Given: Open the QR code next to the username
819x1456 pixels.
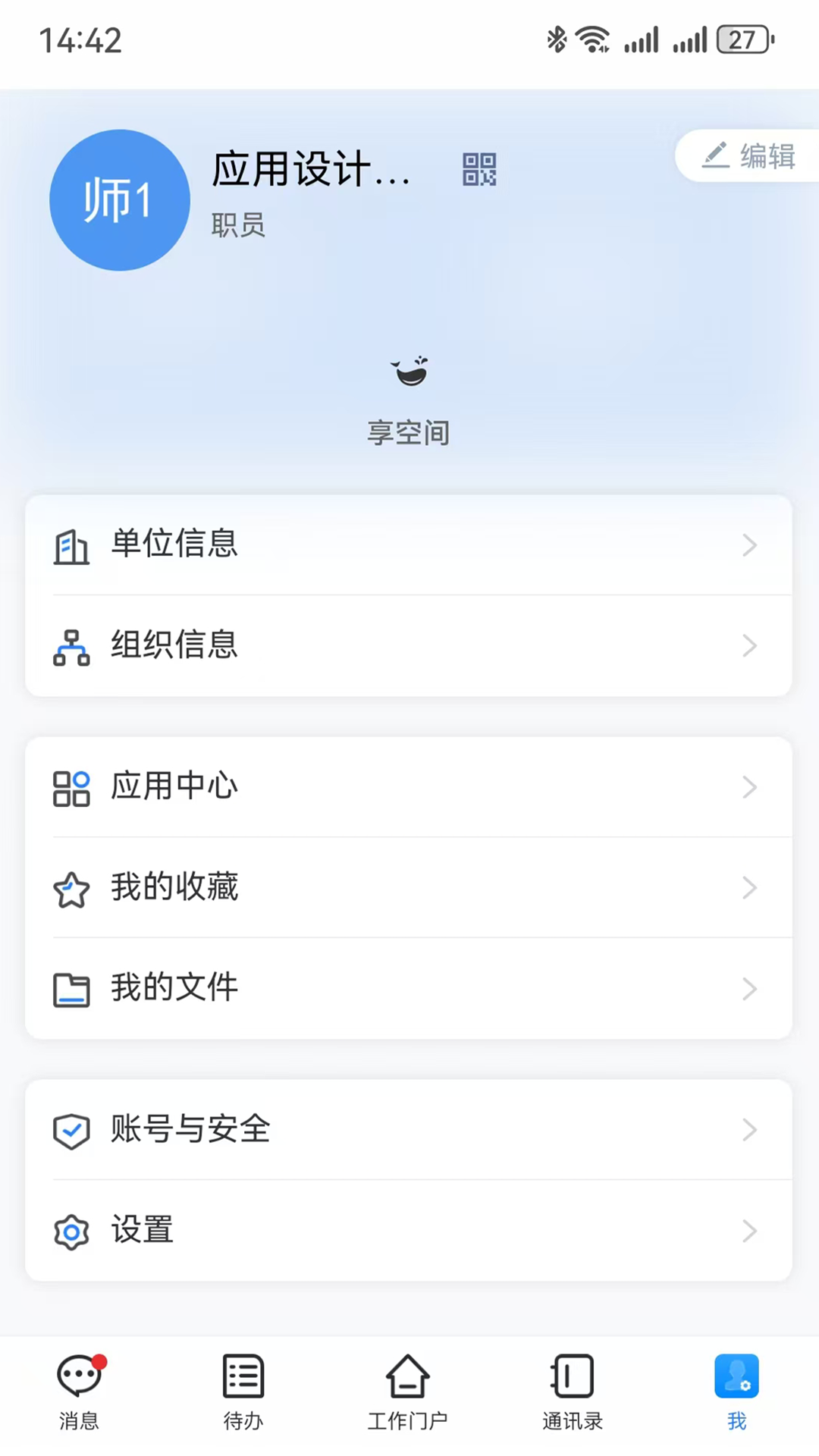Looking at the screenshot, I should click(479, 171).
